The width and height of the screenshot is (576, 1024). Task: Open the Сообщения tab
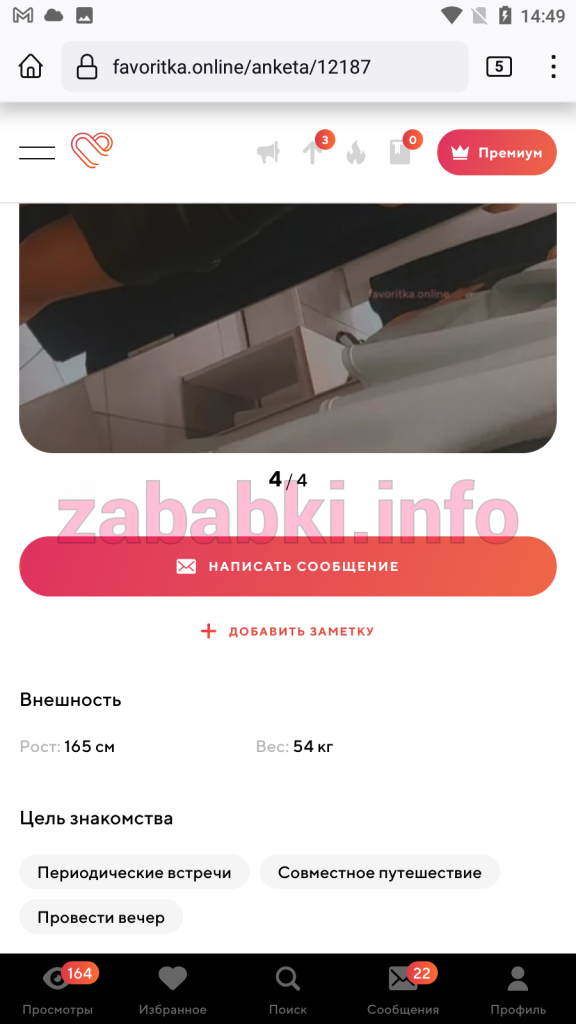tap(403, 989)
